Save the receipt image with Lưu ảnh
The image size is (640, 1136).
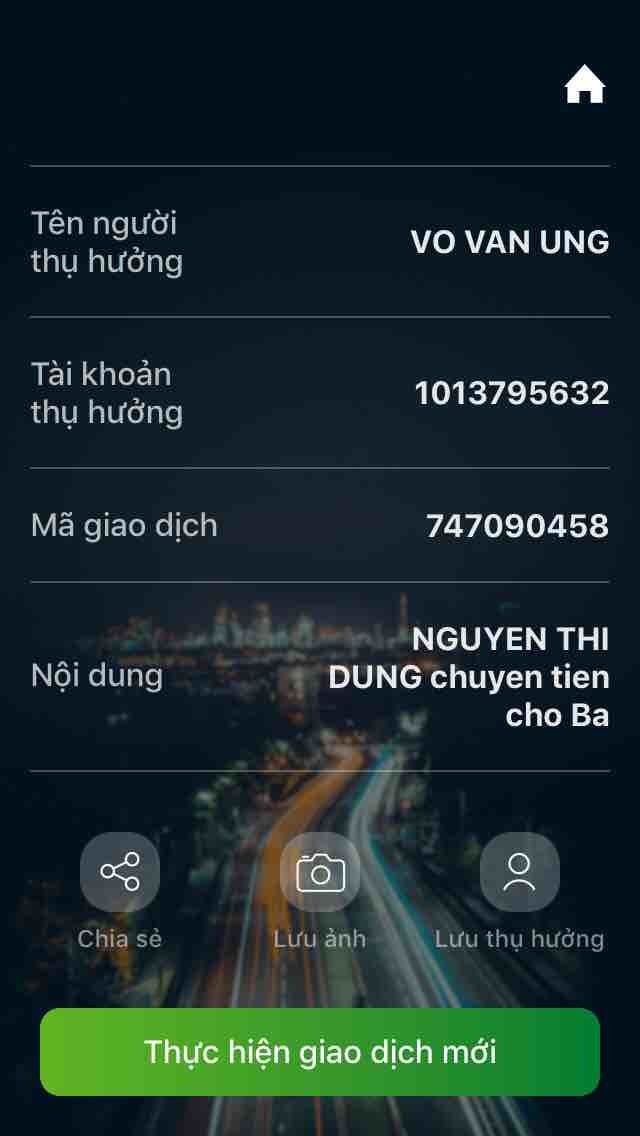[320, 872]
